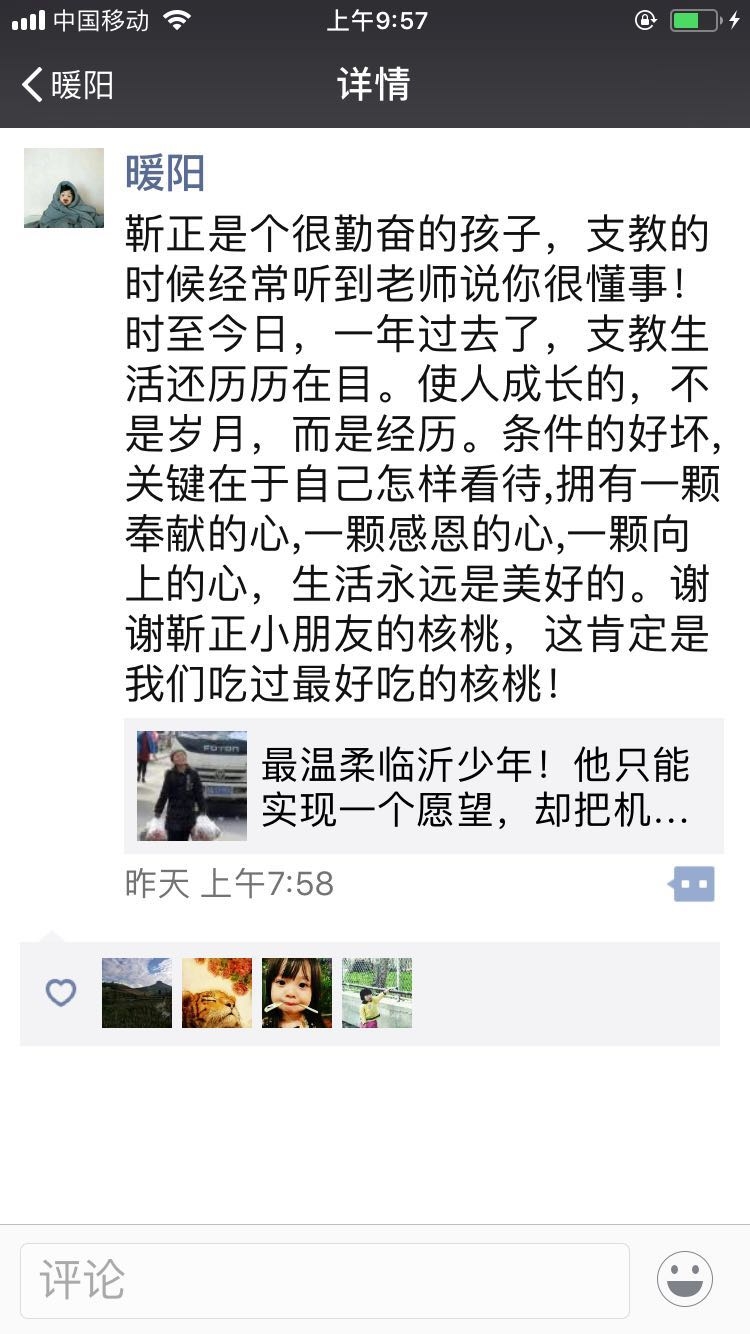The height and width of the screenshot is (1334, 750).
Task: Open 暖阳's profile picture
Action: click(64, 188)
